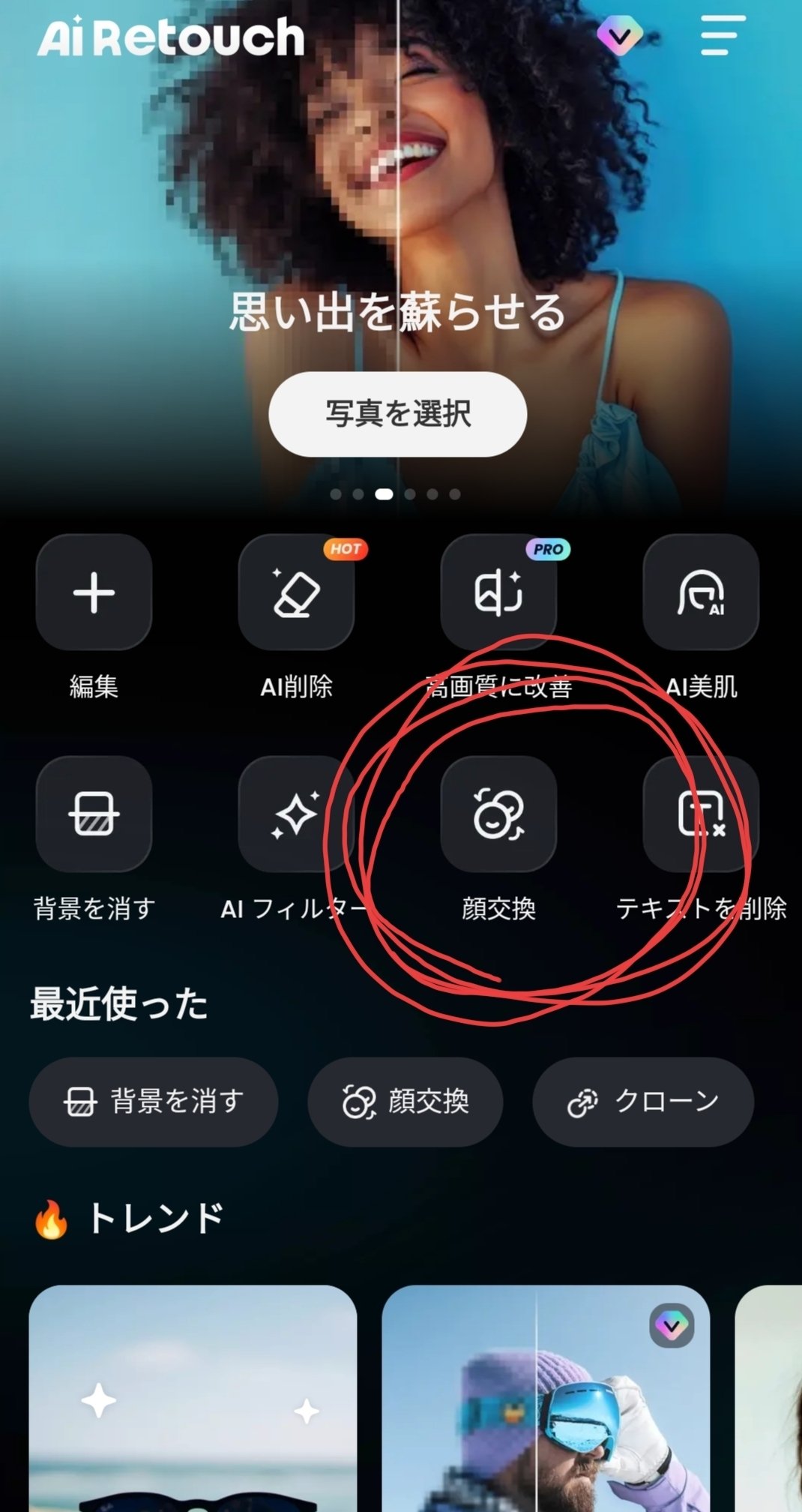Open the premium diamond icon
This screenshot has height=1512, width=802.
620,34
